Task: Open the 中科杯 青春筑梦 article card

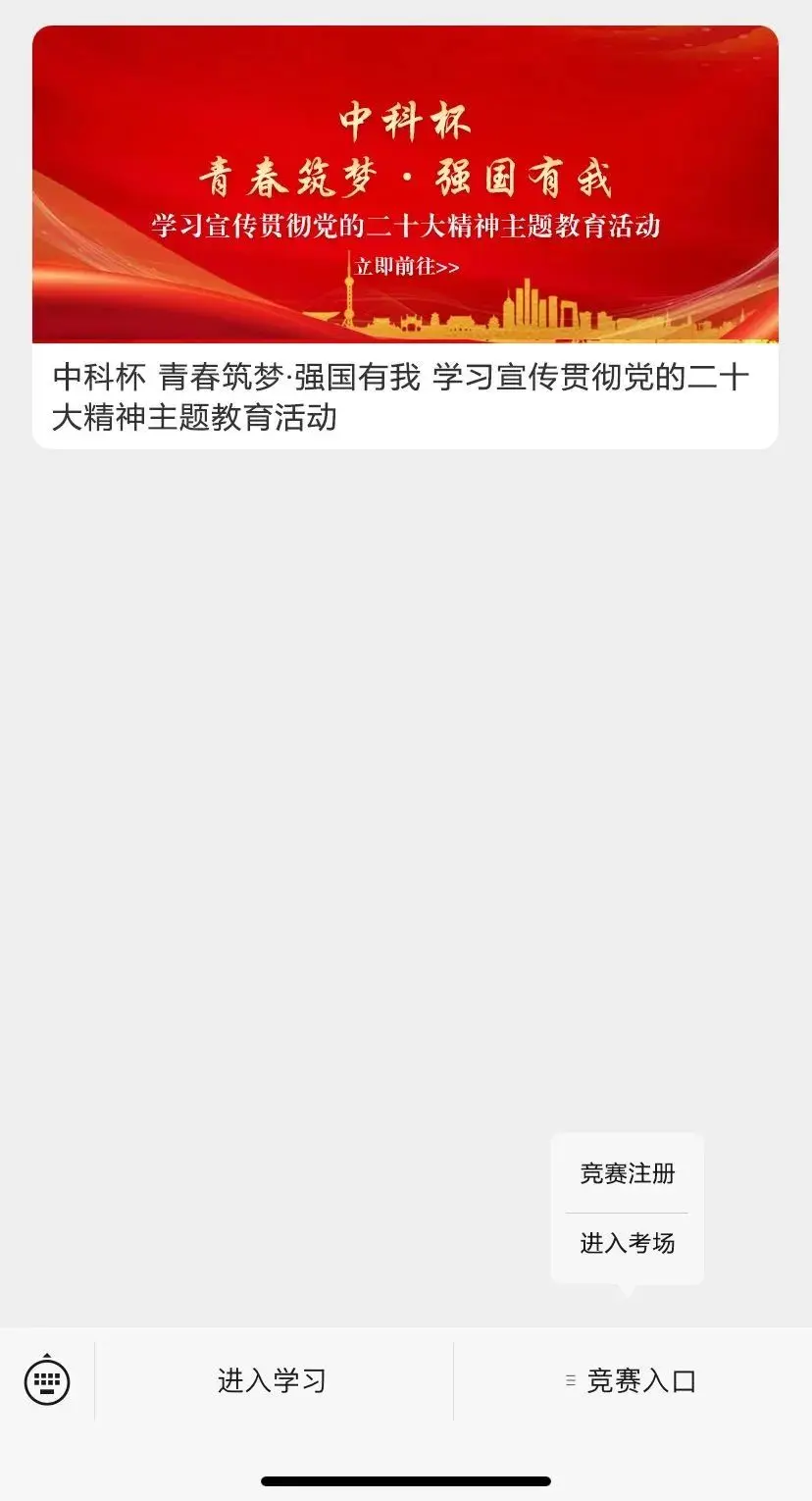Action: pos(405,237)
